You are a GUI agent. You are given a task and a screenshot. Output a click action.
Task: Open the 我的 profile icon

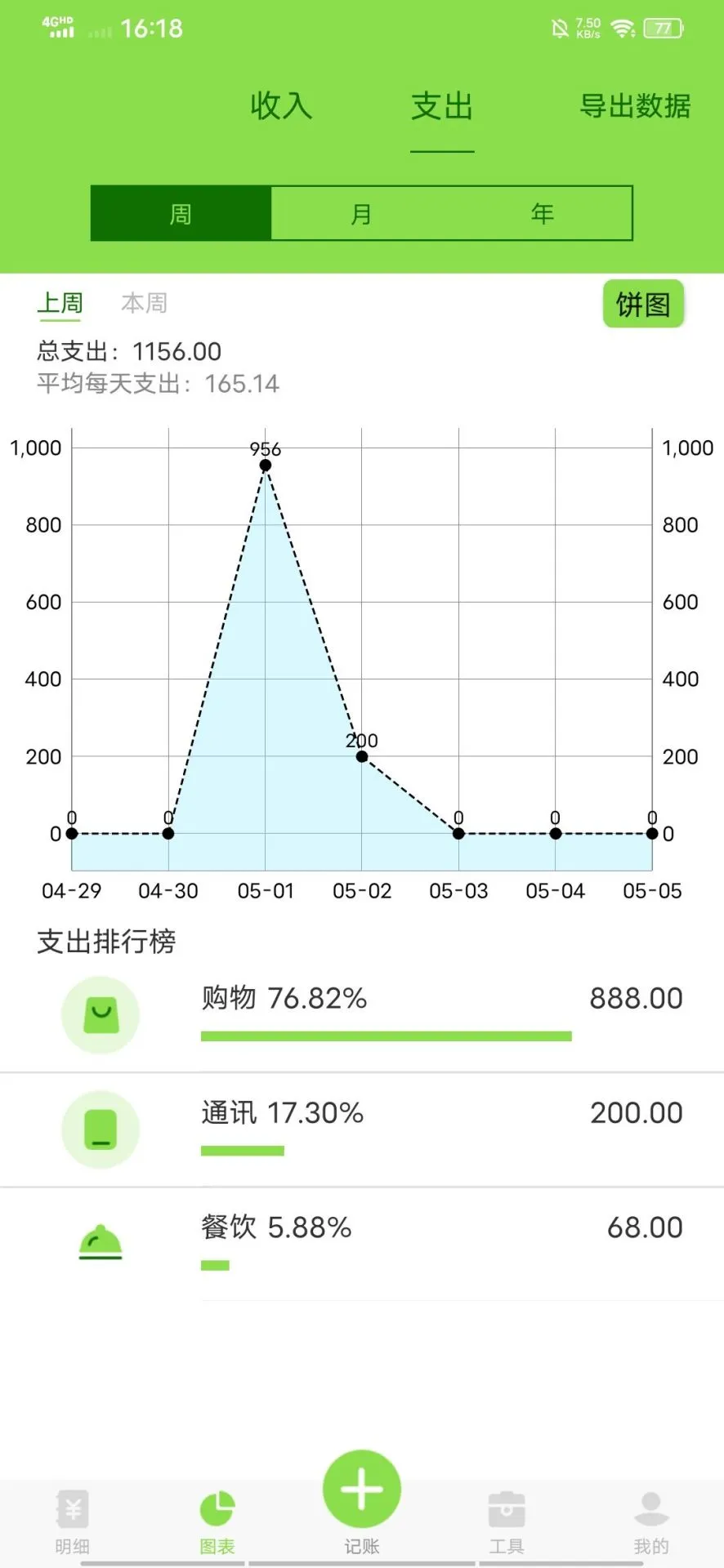coord(650,1509)
